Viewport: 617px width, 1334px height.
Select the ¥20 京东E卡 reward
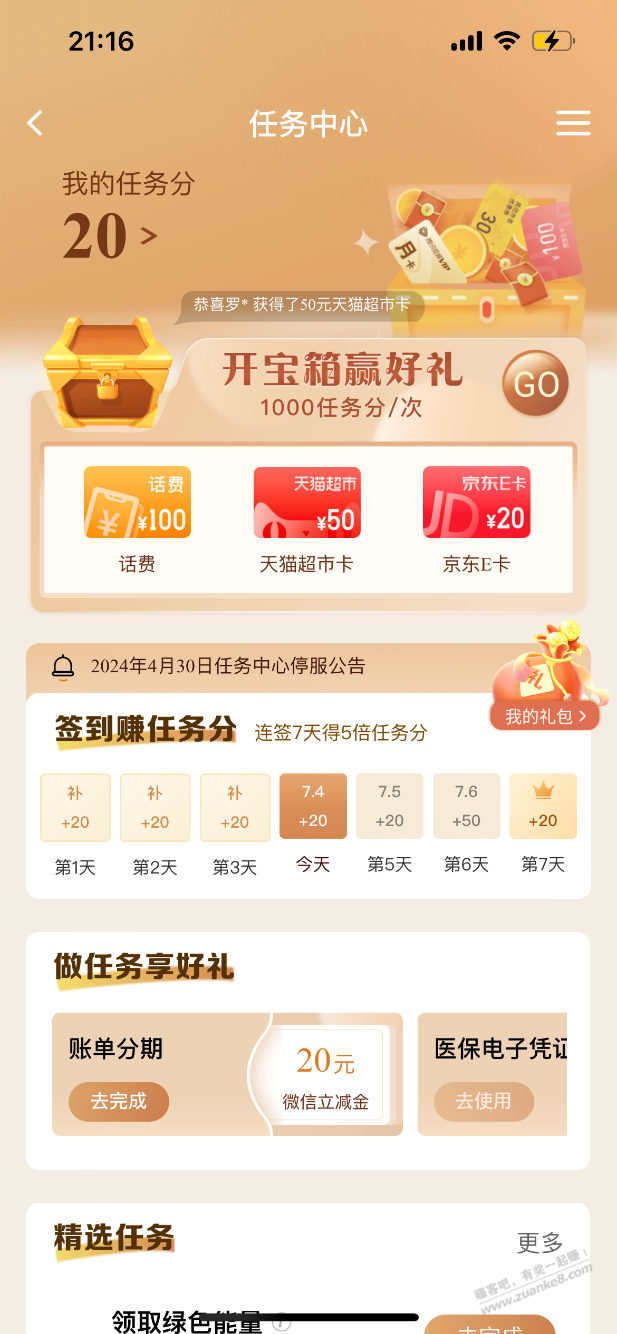[476, 503]
